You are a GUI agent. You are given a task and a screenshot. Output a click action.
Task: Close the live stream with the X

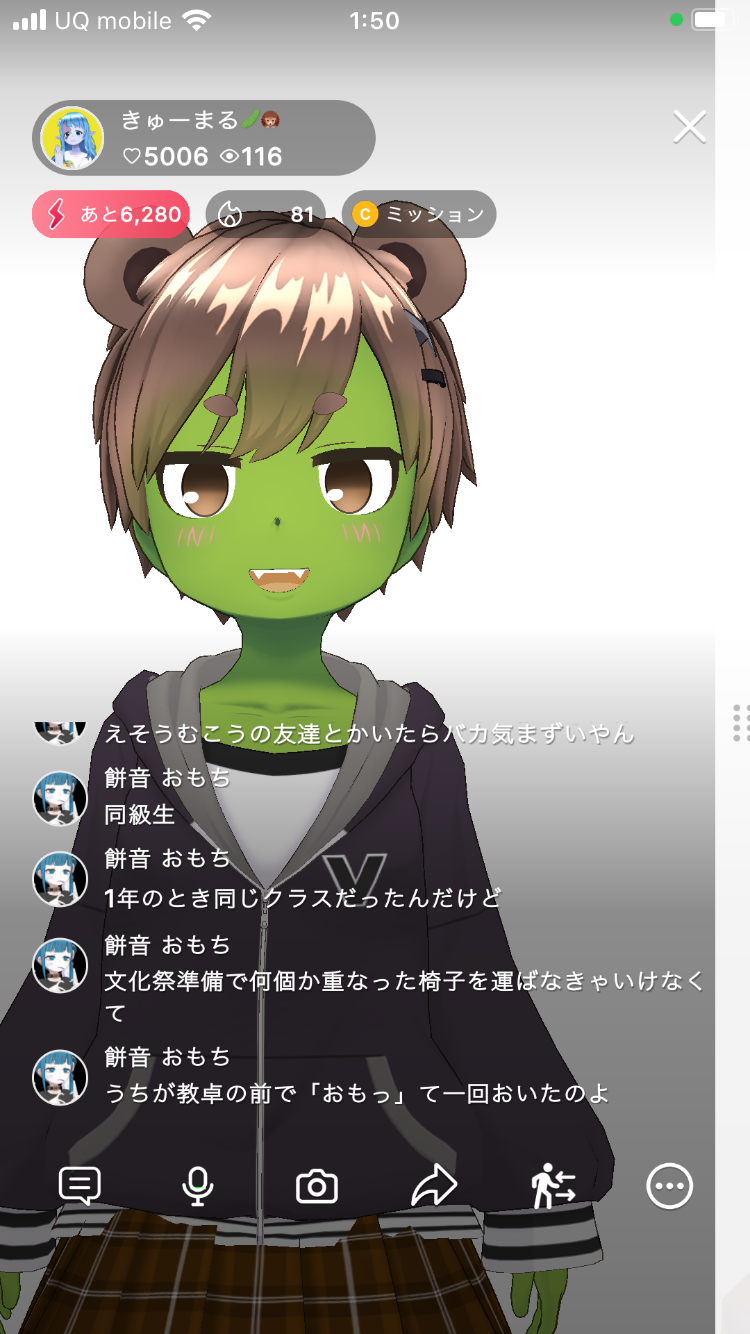[690, 127]
